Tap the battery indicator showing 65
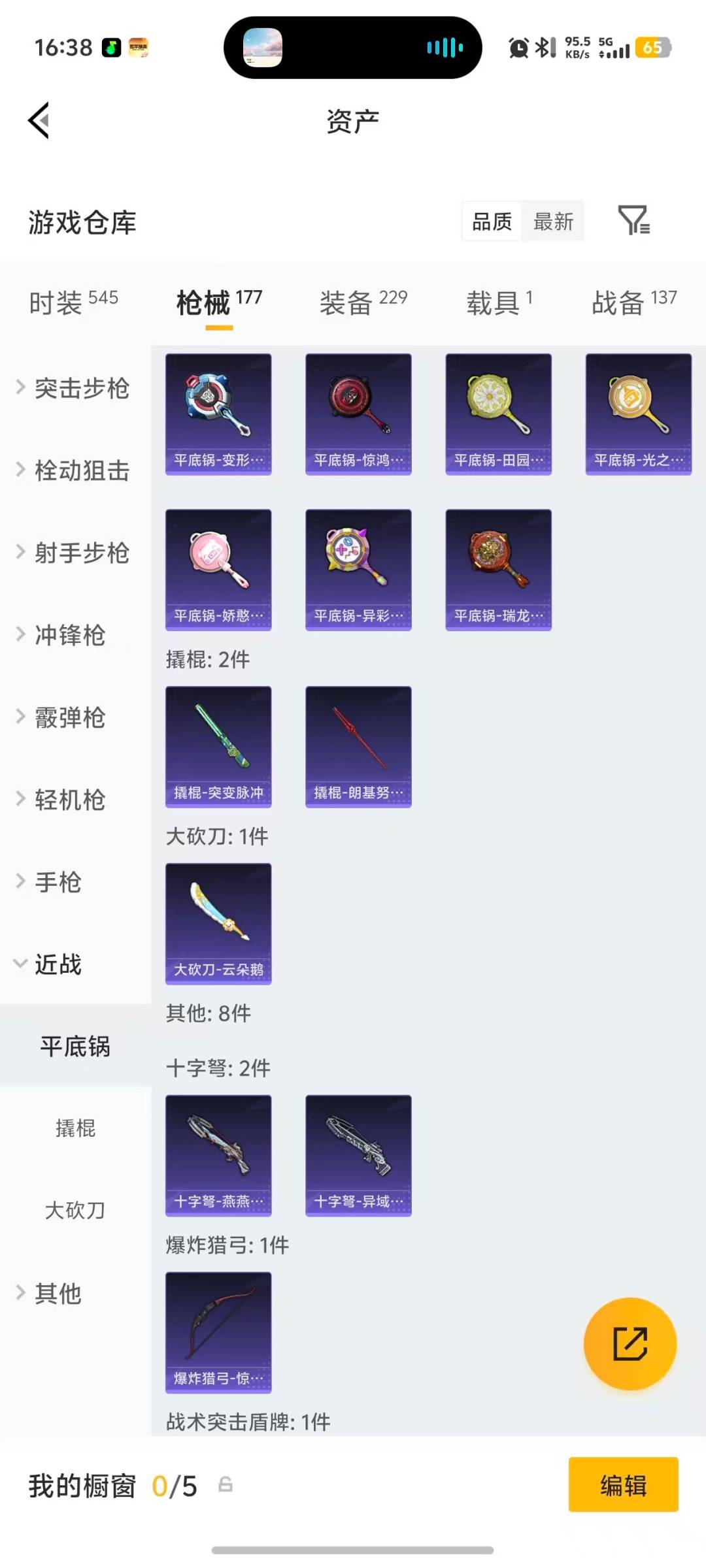This screenshot has width=706, height=1568. click(652, 48)
